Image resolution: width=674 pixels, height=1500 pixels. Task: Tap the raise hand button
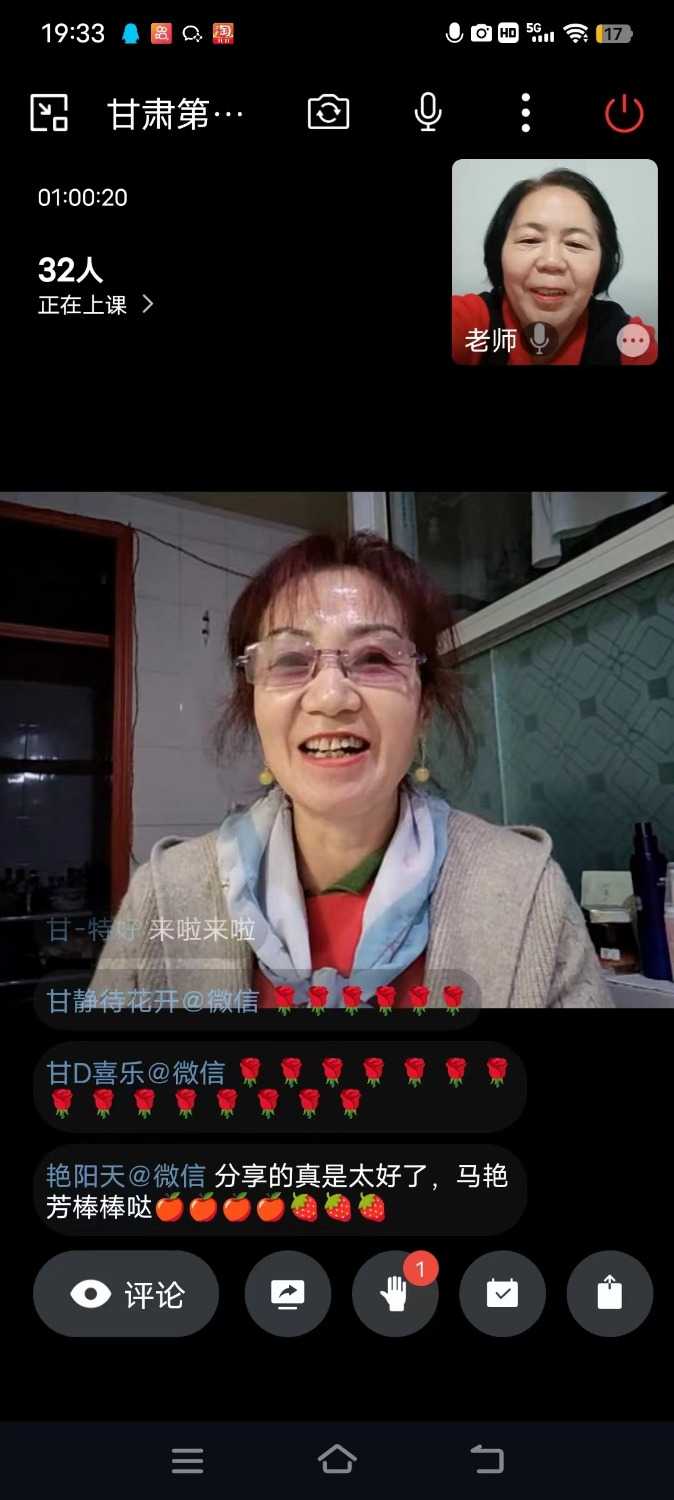pos(395,1294)
